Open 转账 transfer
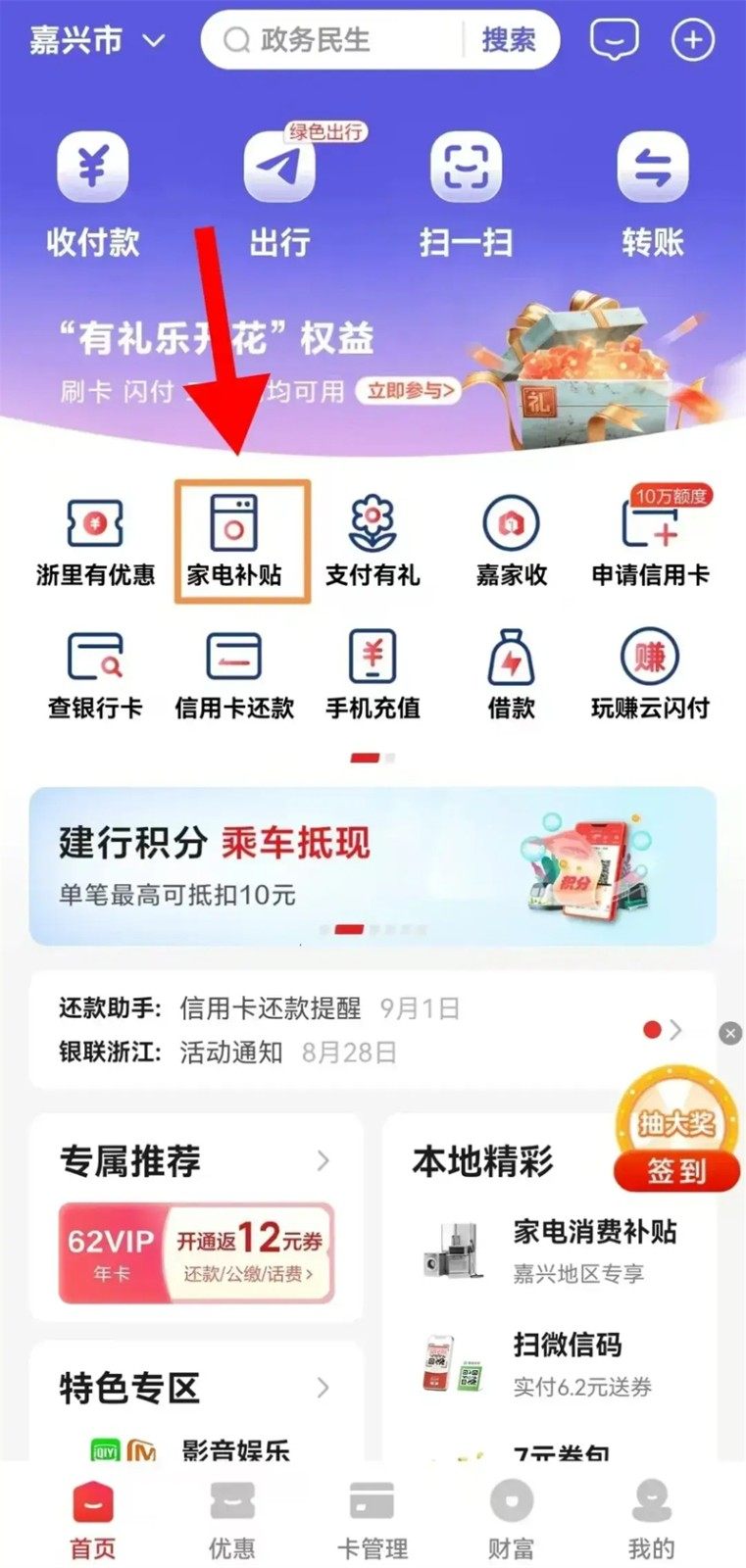The width and height of the screenshot is (746, 1568). click(x=652, y=193)
